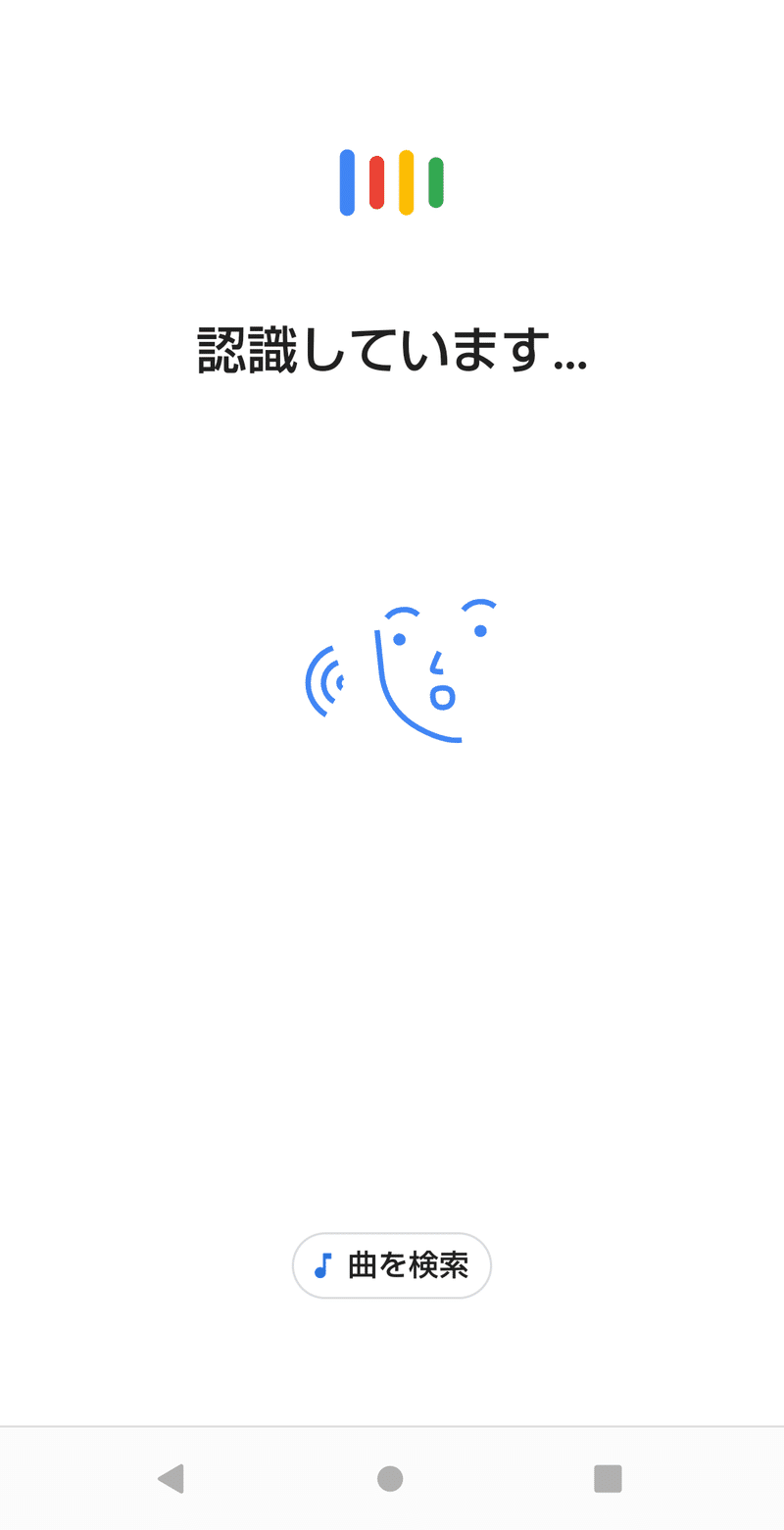This screenshot has width=784, height=1530.
Task: Go back with the system back button
Action: (x=171, y=1478)
